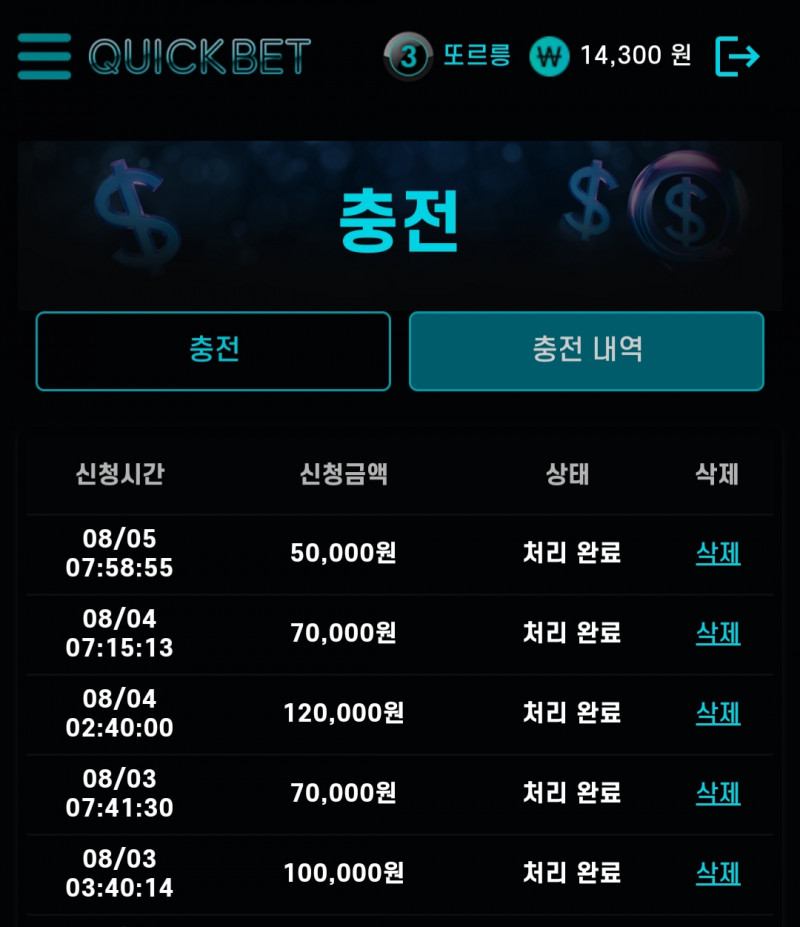Delete the 08/04 07:15:13 record
Viewport: 800px width, 927px height.
(x=718, y=633)
